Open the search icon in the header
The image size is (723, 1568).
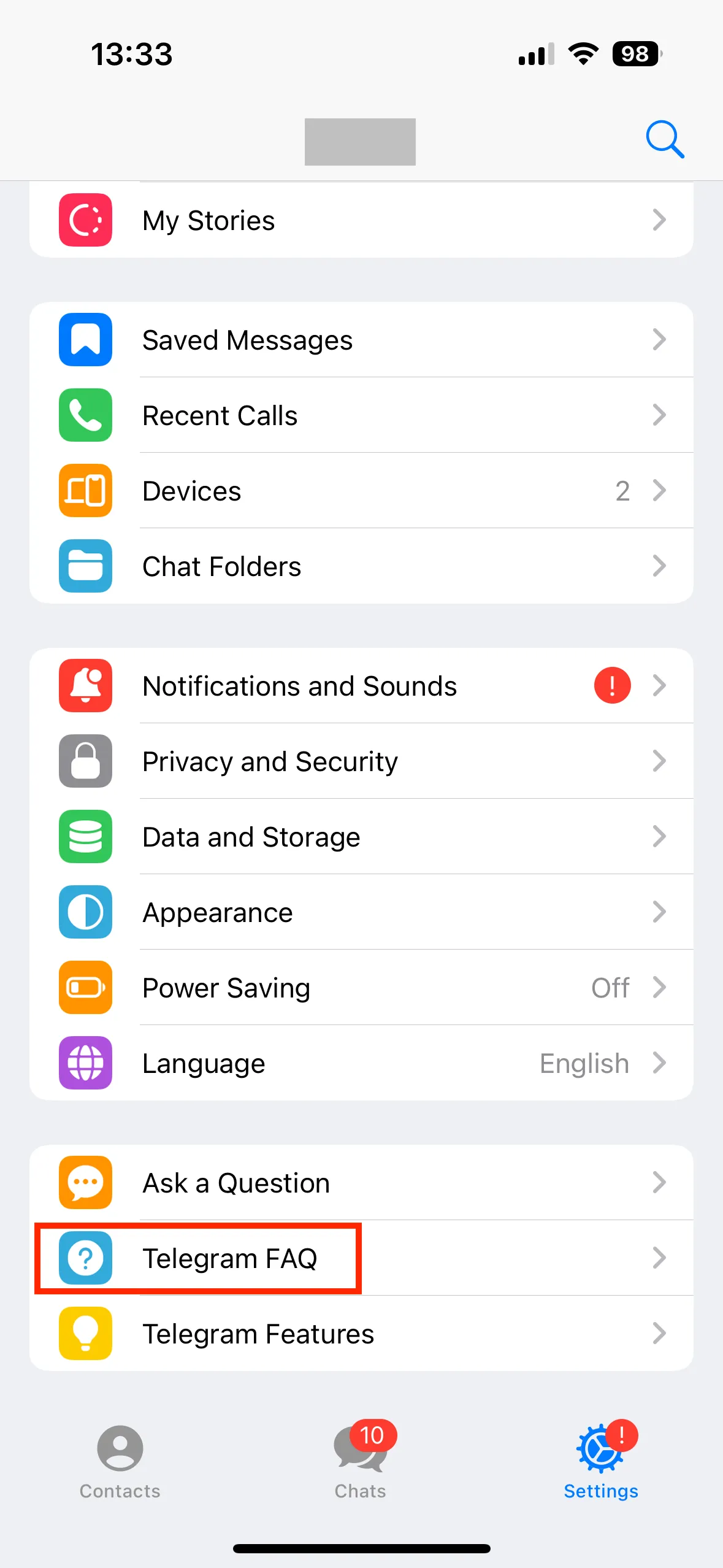[665, 140]
